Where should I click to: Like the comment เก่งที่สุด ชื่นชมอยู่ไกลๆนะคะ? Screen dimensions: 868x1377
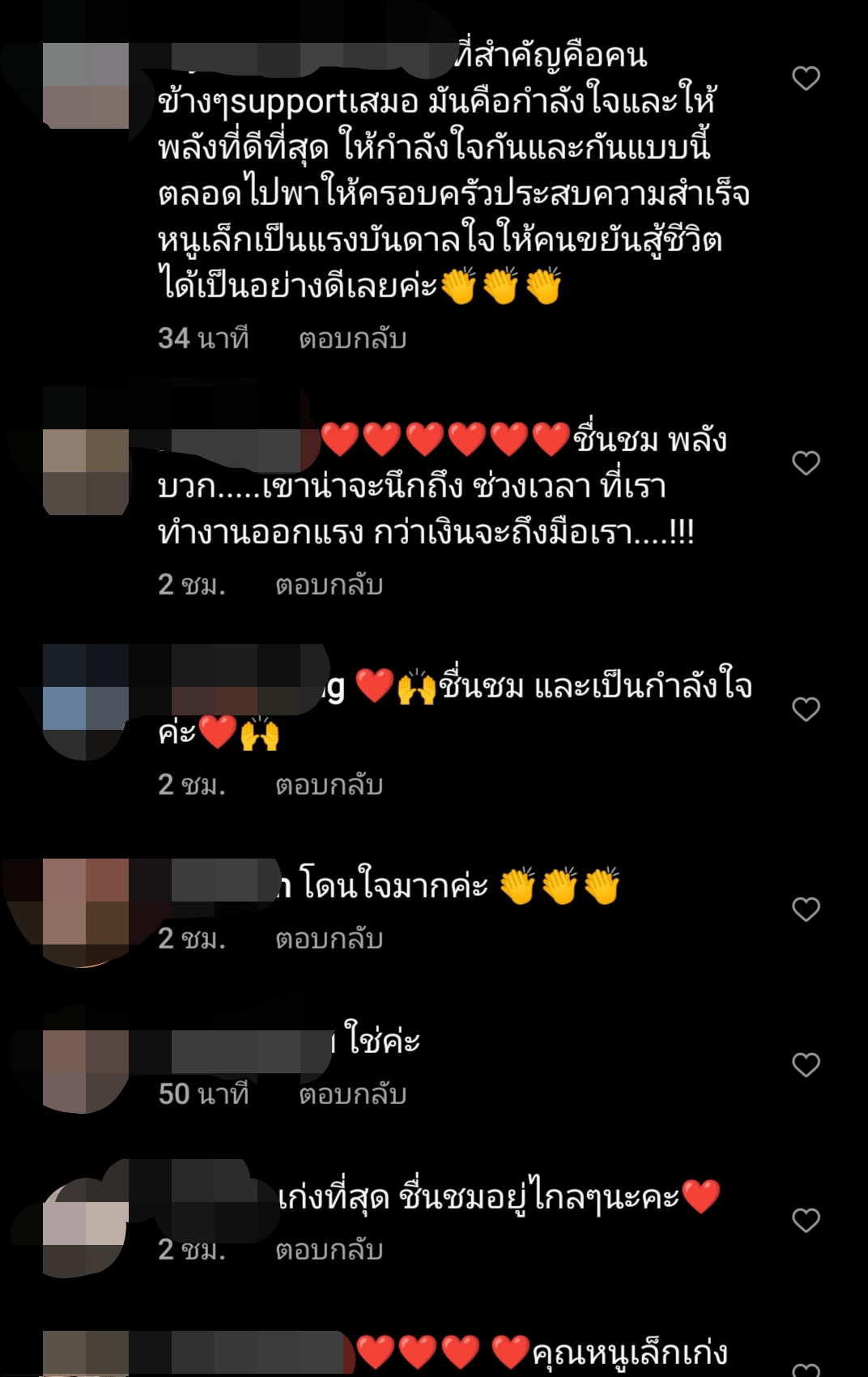tap(806, 1221)
